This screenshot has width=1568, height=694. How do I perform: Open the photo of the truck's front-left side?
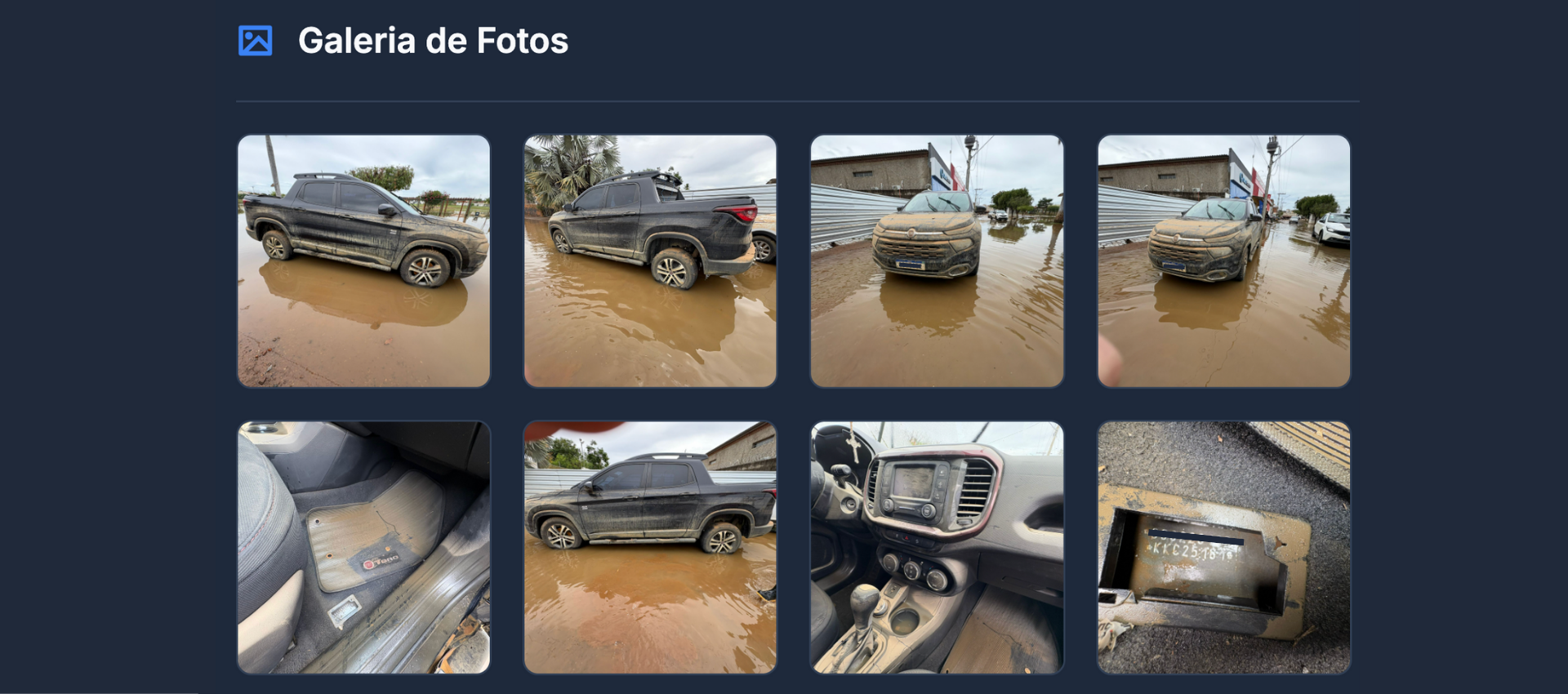[363, 260]
